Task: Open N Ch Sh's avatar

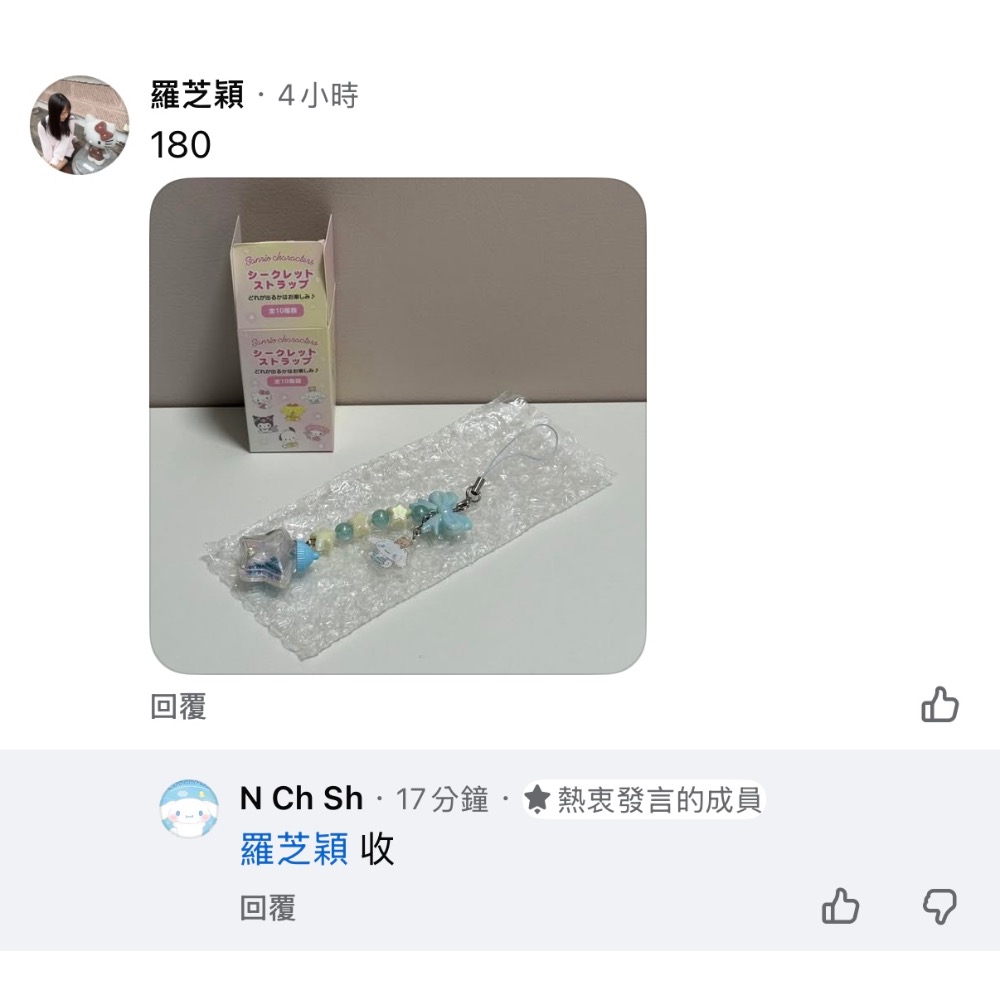Action: 189,808
